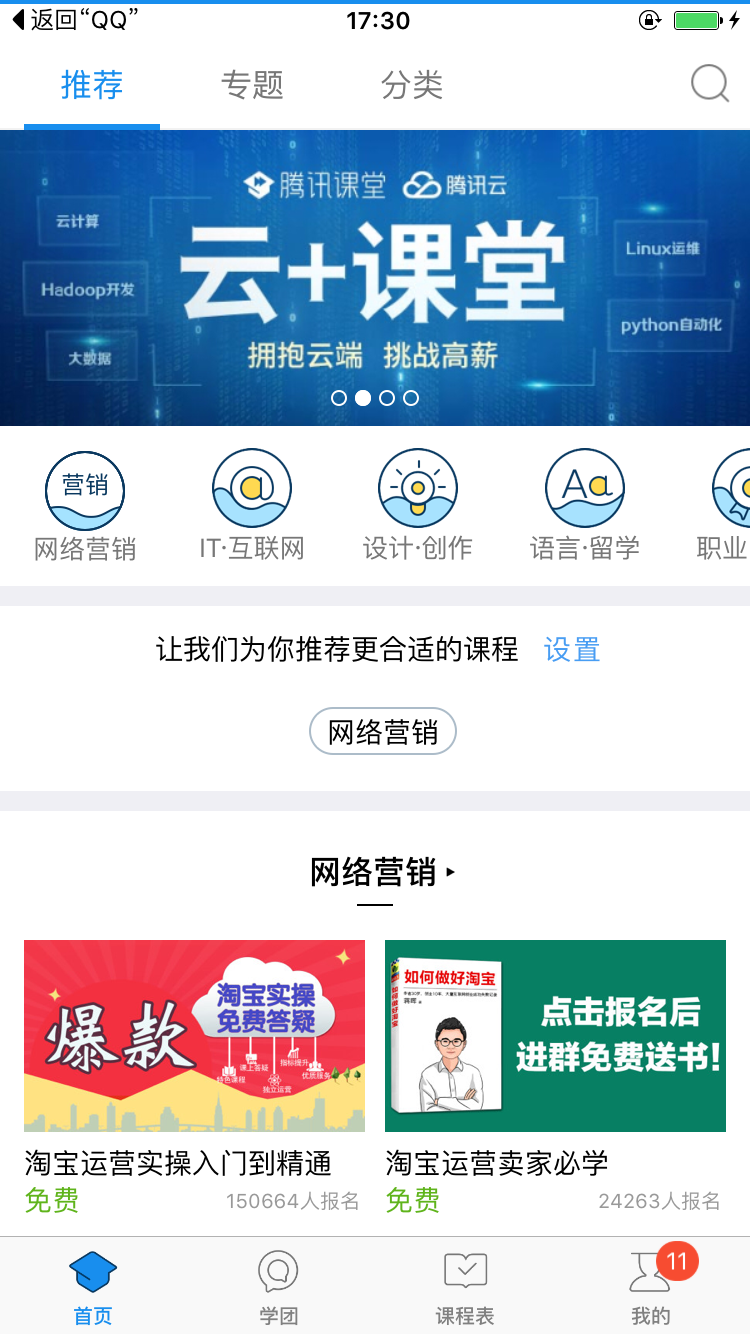This screenshot has height=1334, width=750.
Task: Tap the 设置 link for recommendations
Action: click(x=572, y=650)
